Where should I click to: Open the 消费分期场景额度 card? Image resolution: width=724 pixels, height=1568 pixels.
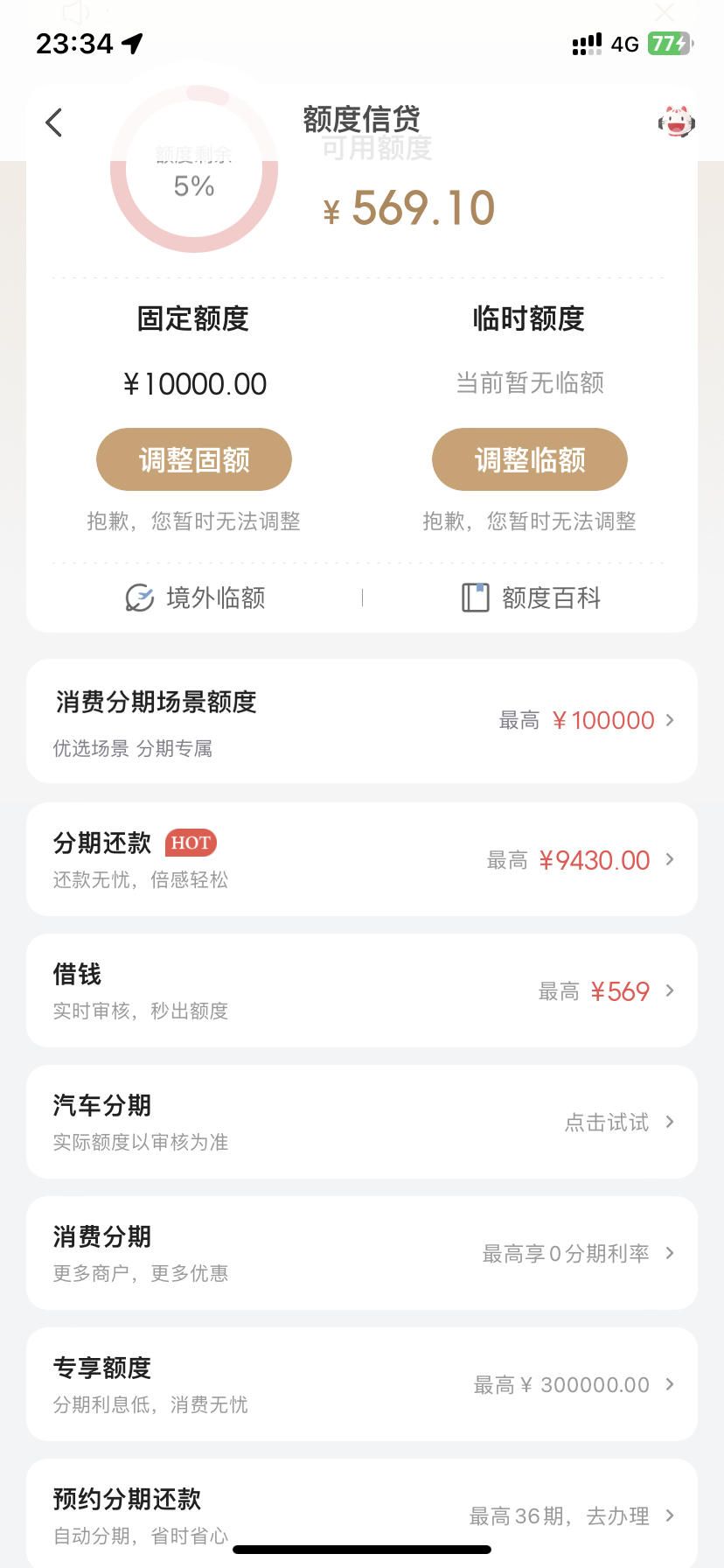[x=362, y=721]
